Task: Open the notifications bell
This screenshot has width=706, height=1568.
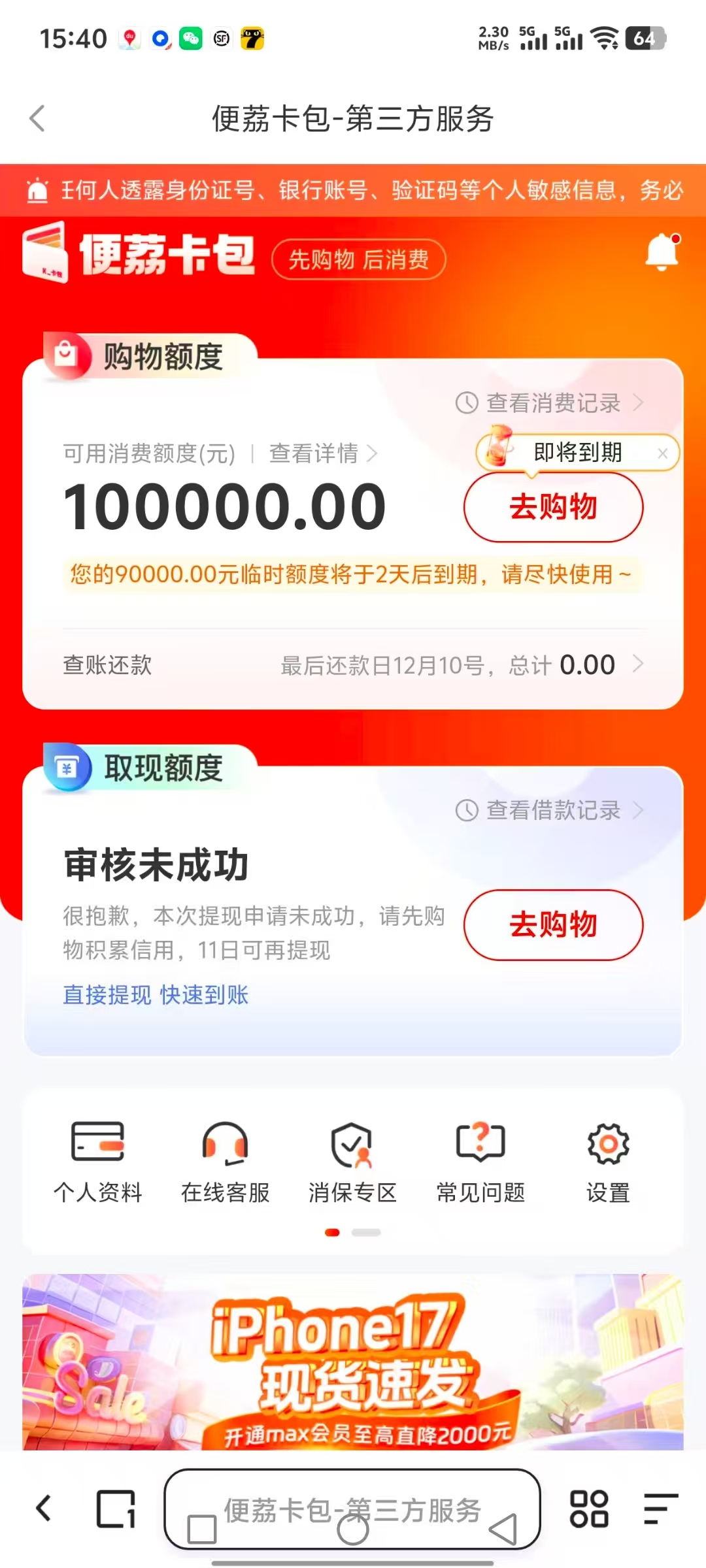Action: coord(662,252)
